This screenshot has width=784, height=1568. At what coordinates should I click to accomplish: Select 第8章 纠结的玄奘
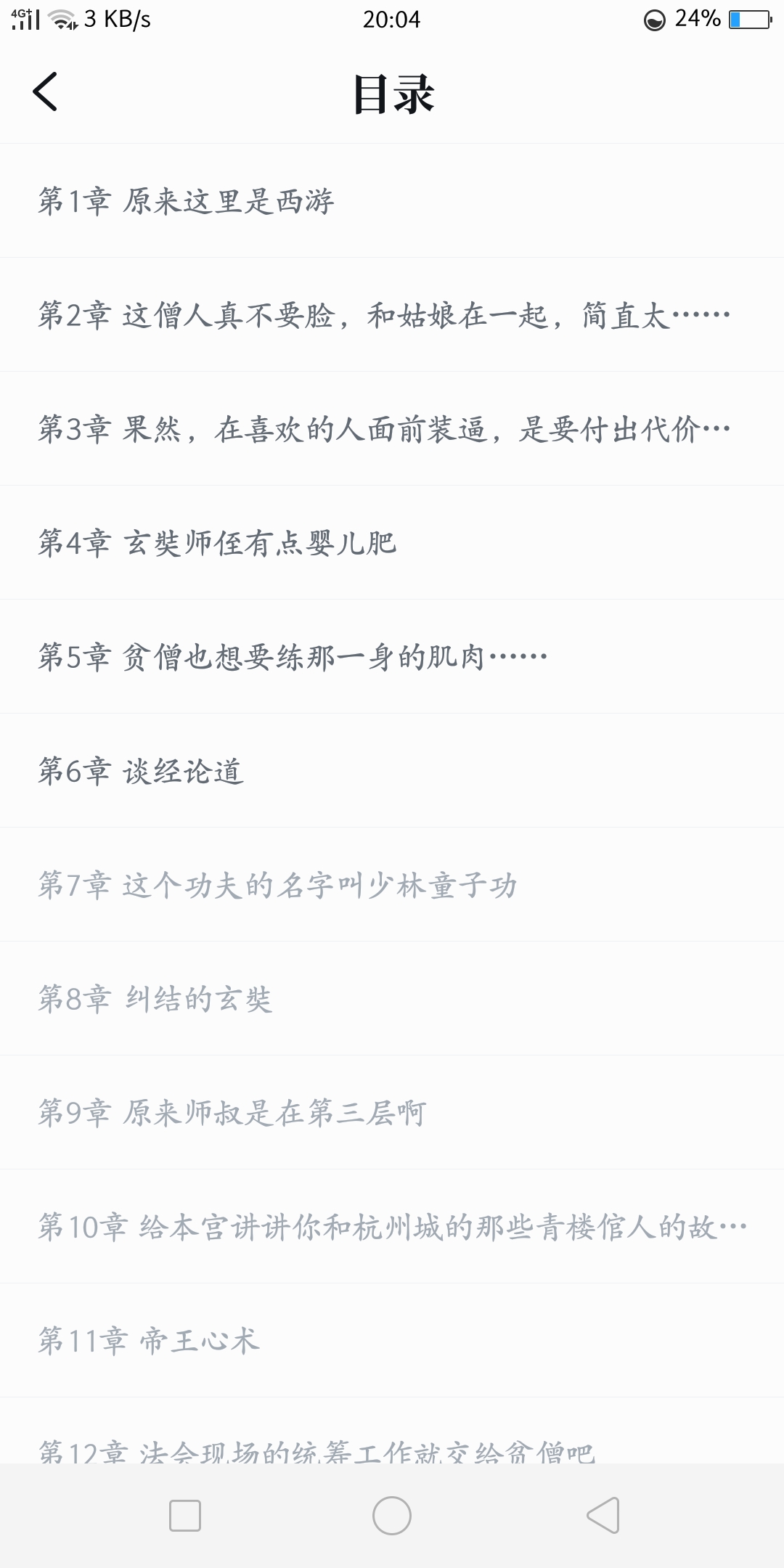pyautogui.click(x=155, y=999)
